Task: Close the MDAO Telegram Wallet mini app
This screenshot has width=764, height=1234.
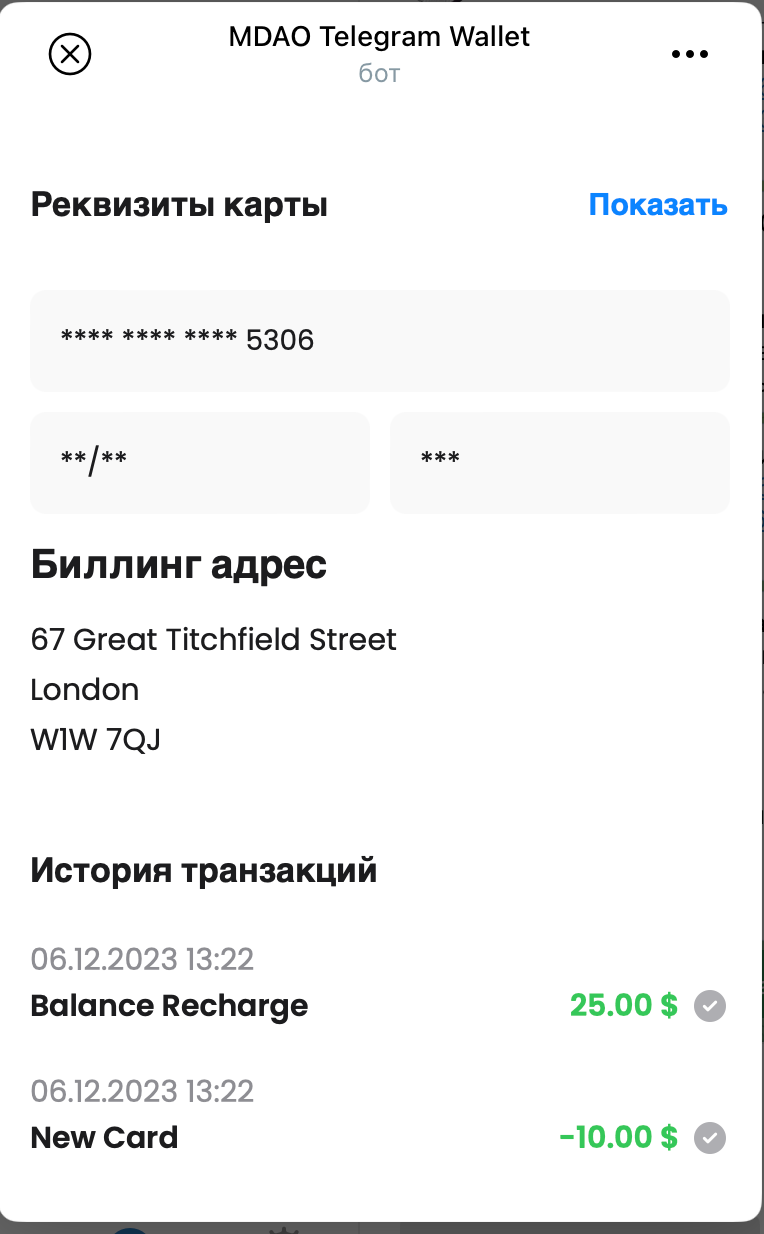Action: (70, 54)
